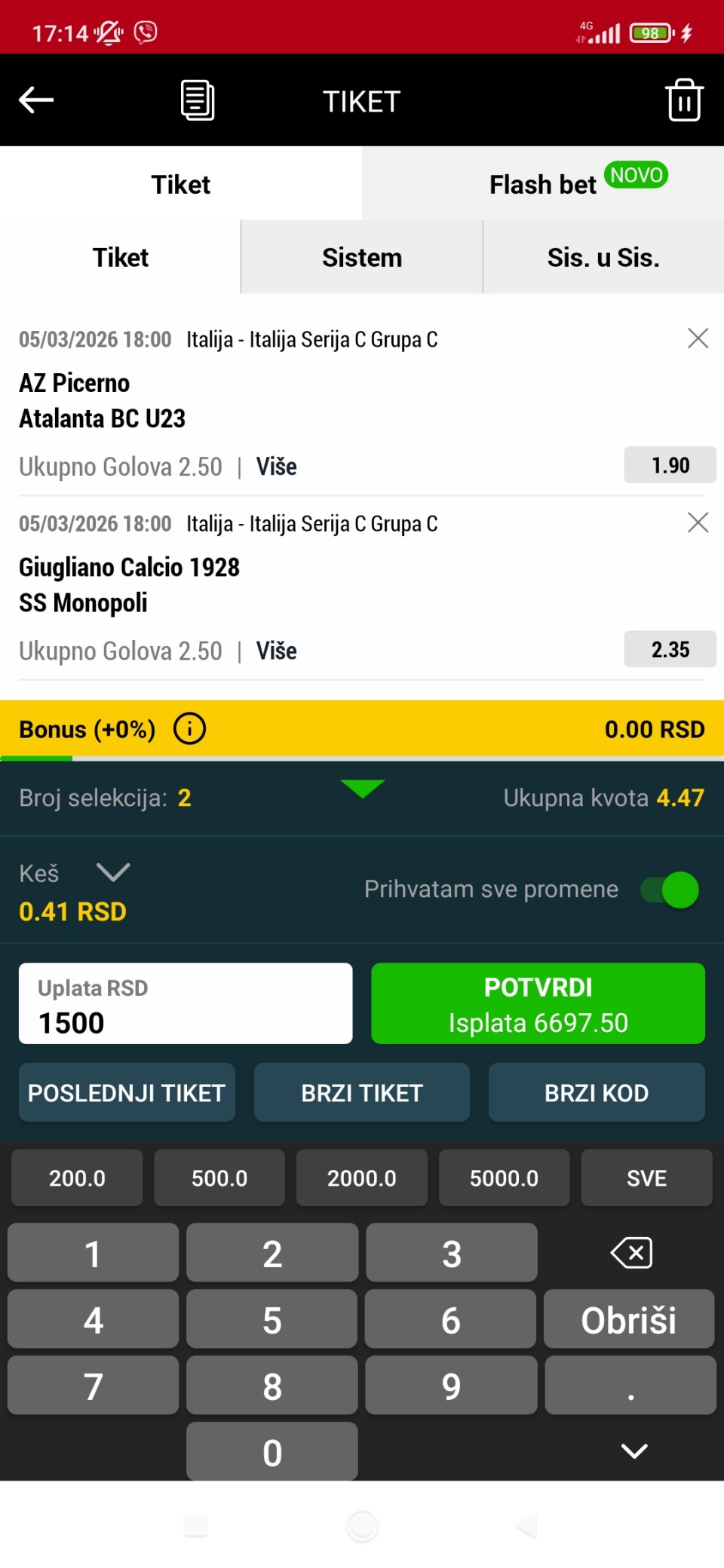
Task: Expand the Keš dropdown
Action: pyautogui.click(x=113, y=873)
